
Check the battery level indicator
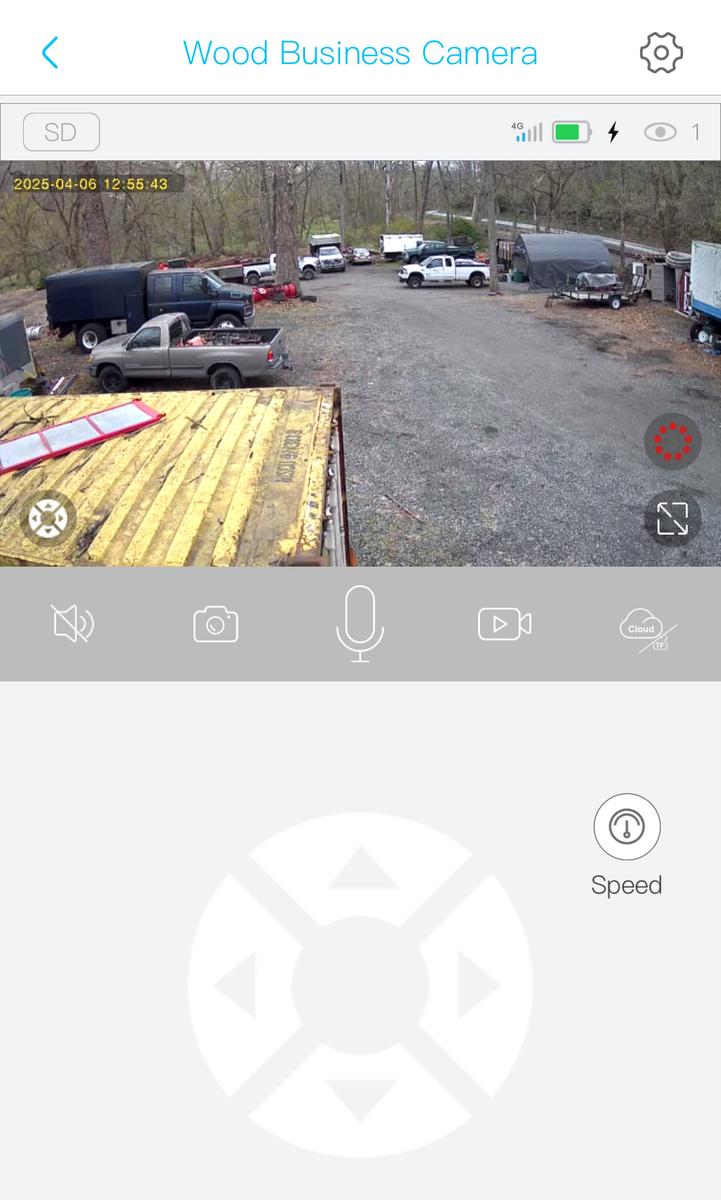pos(570,130)
